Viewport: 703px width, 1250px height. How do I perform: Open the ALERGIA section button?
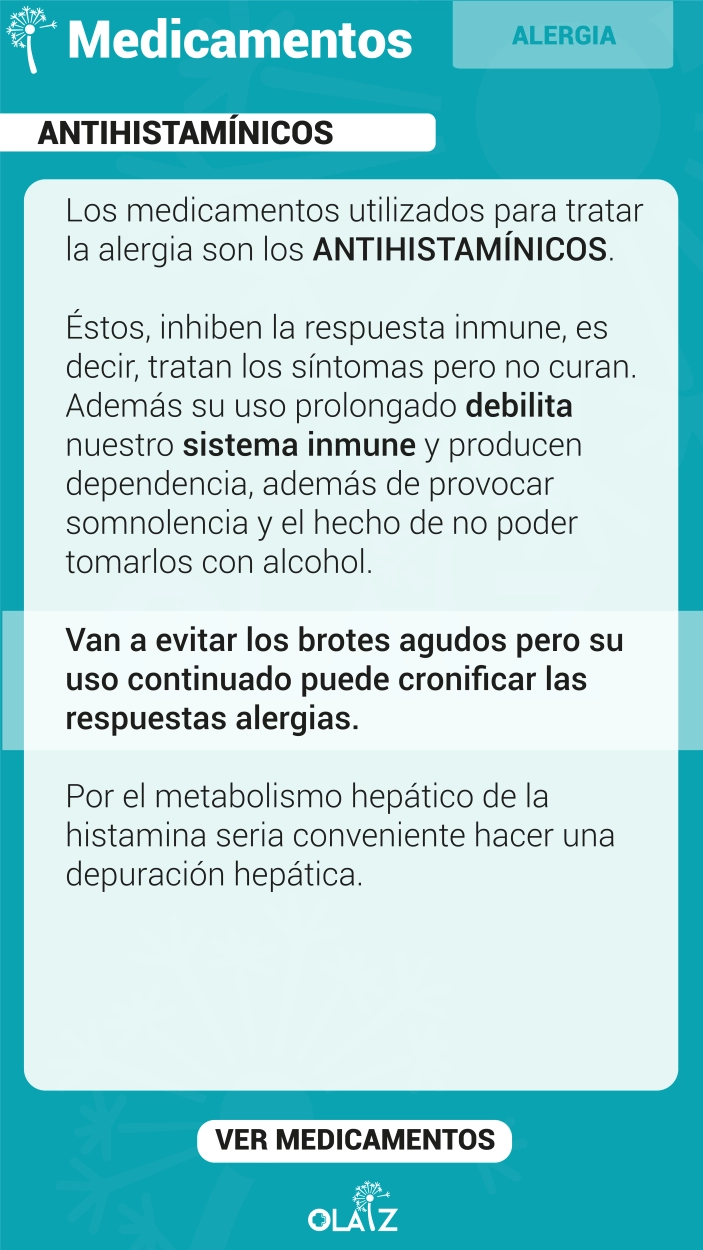click(563, 36)
